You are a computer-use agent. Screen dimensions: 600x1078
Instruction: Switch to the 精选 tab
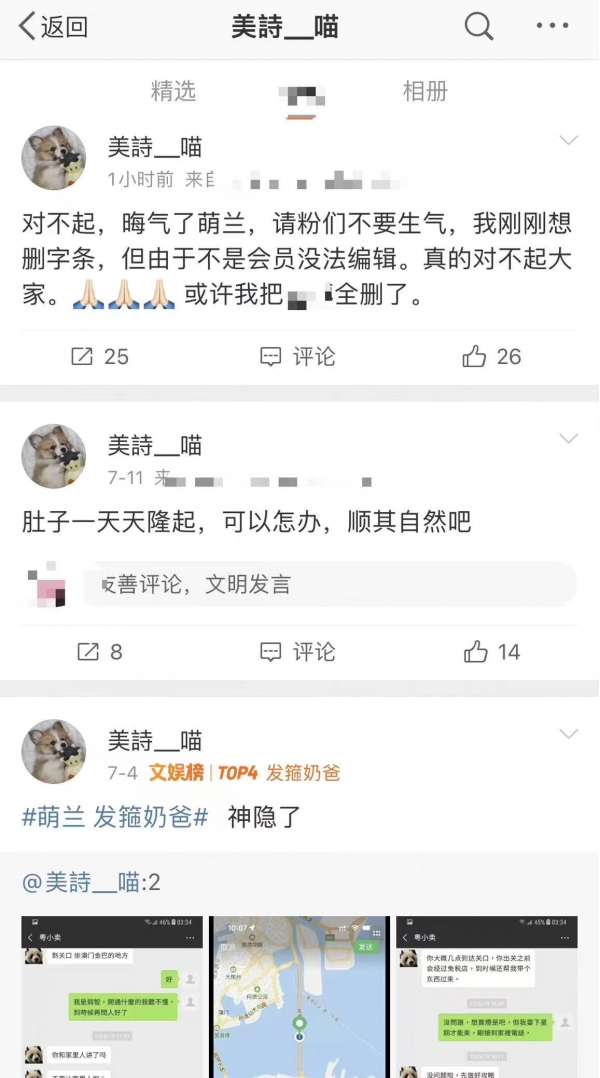pyautogui.click(x=173, y=91)
